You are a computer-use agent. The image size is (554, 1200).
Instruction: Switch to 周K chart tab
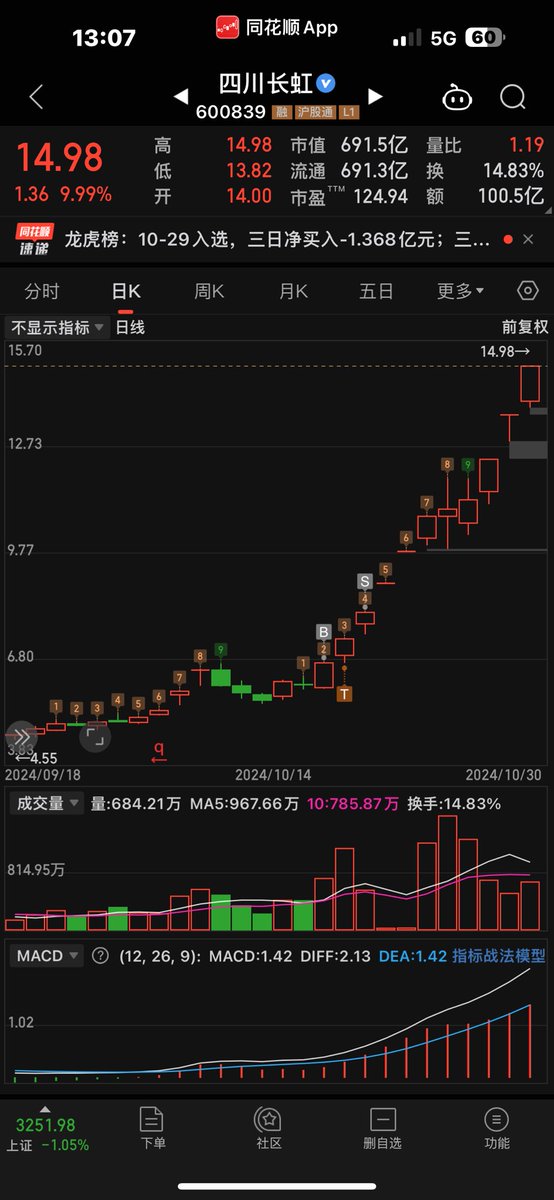point(209,291)
